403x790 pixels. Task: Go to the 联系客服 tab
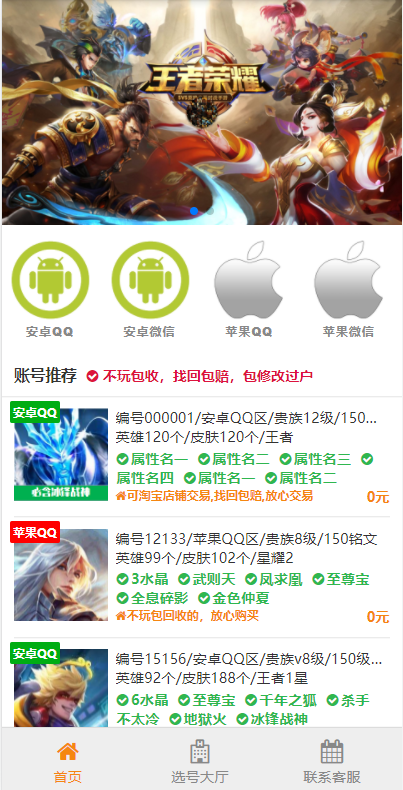tap(332, 761)
